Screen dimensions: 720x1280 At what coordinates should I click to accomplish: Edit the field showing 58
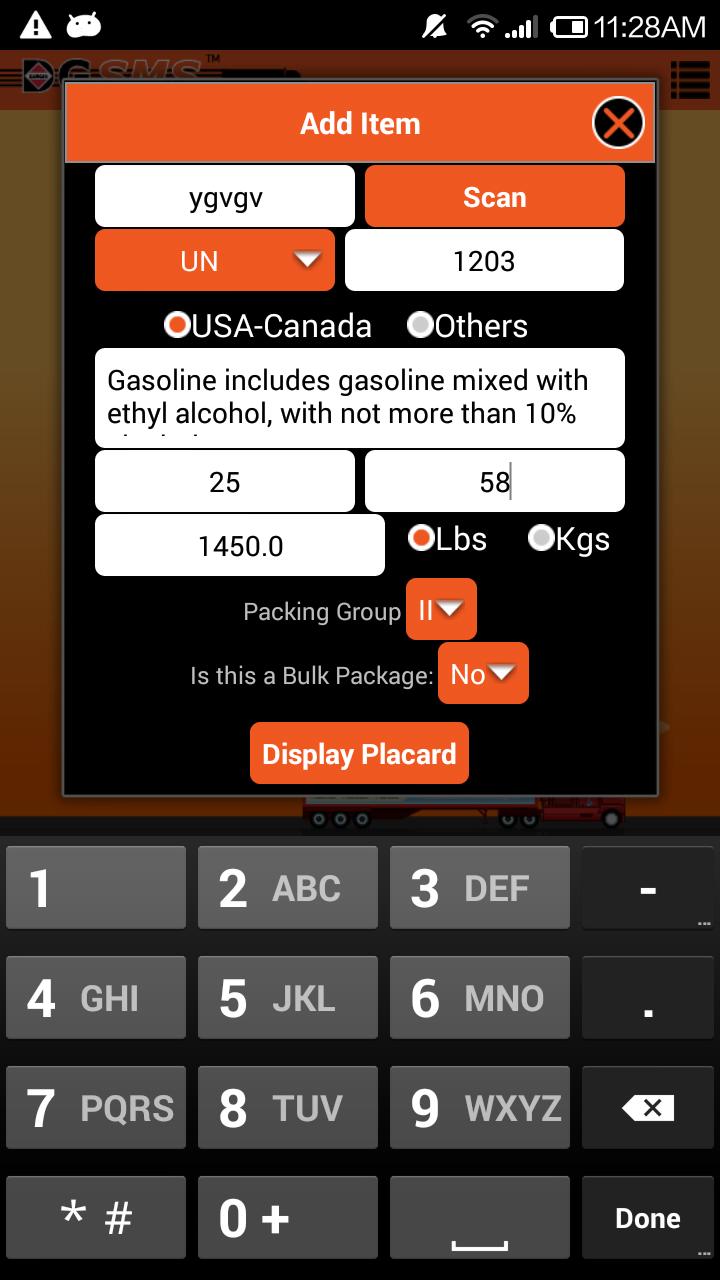point(494,482)
